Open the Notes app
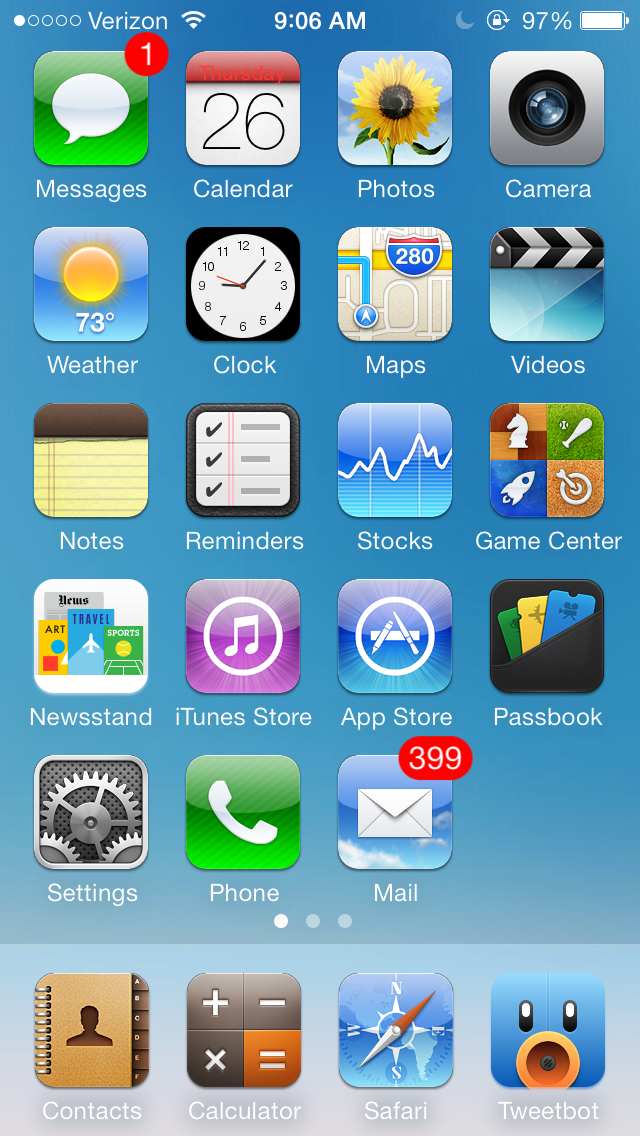This screenshot has width=640, height=1136. coord(91,461)
